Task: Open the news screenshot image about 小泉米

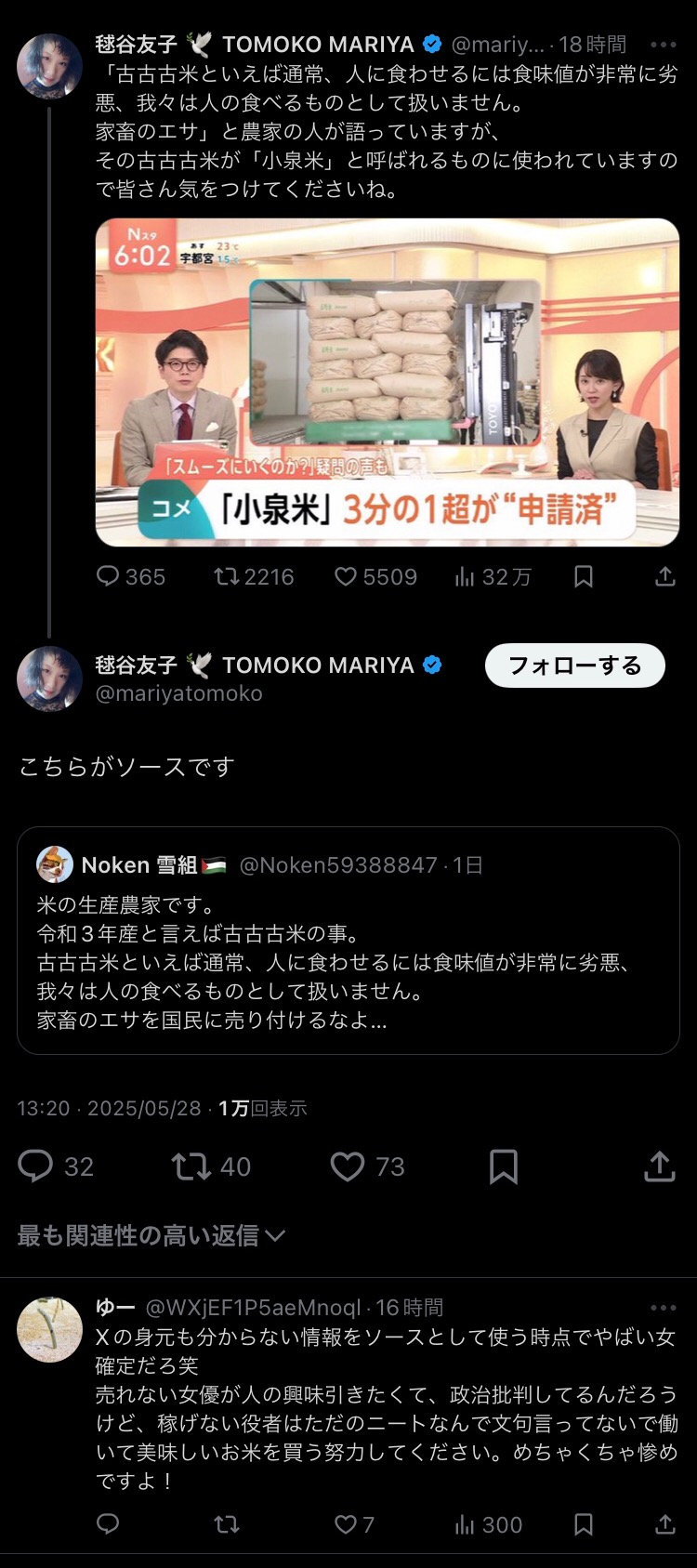Action: [387, 382]
